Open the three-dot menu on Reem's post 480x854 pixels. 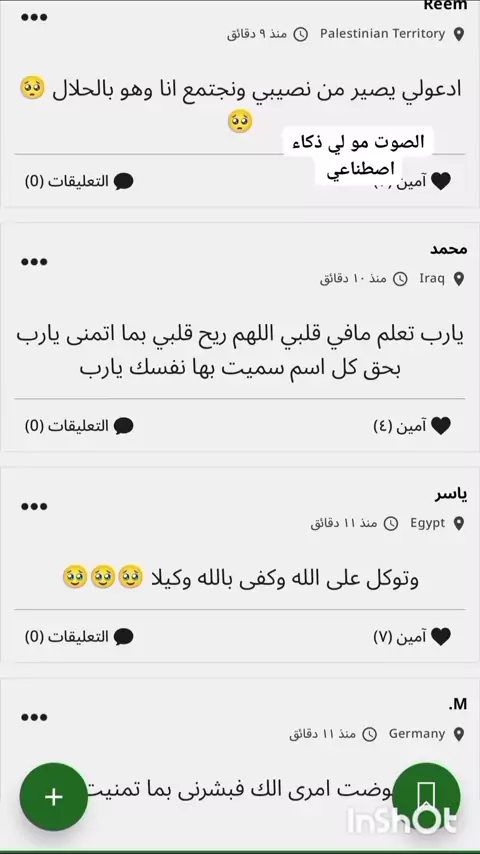(x=34, y=17)
